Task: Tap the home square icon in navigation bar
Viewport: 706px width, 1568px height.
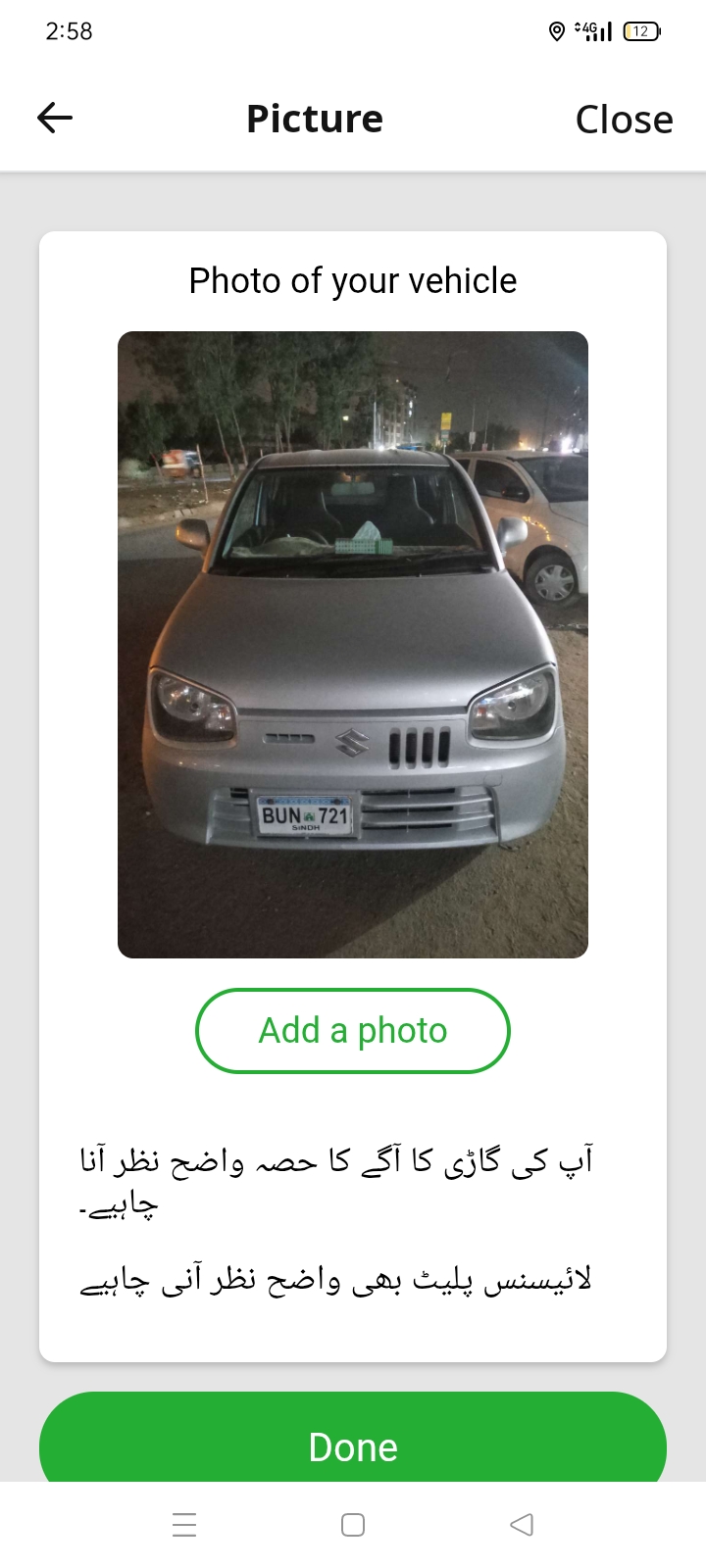Action: click(x=351, y=1524)
